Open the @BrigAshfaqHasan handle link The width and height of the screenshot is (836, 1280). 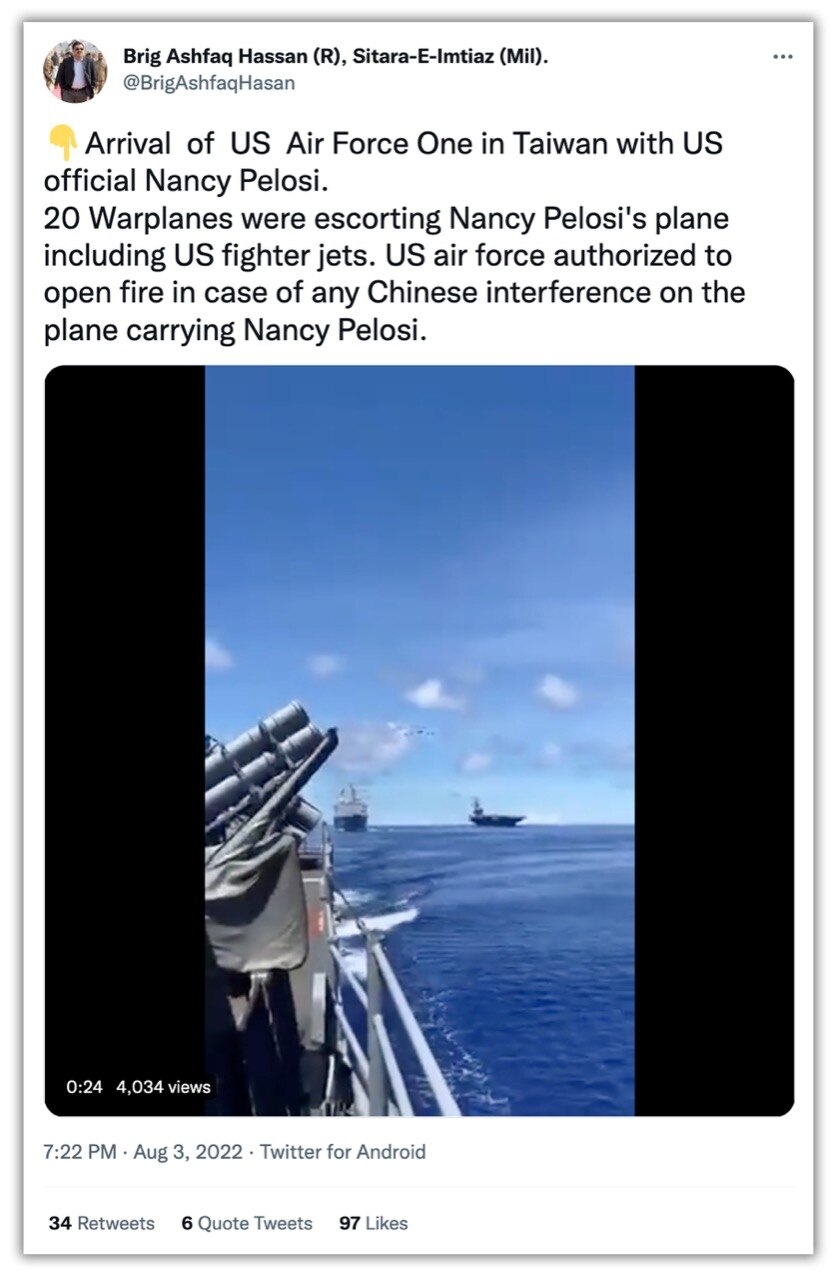[209, 84]
